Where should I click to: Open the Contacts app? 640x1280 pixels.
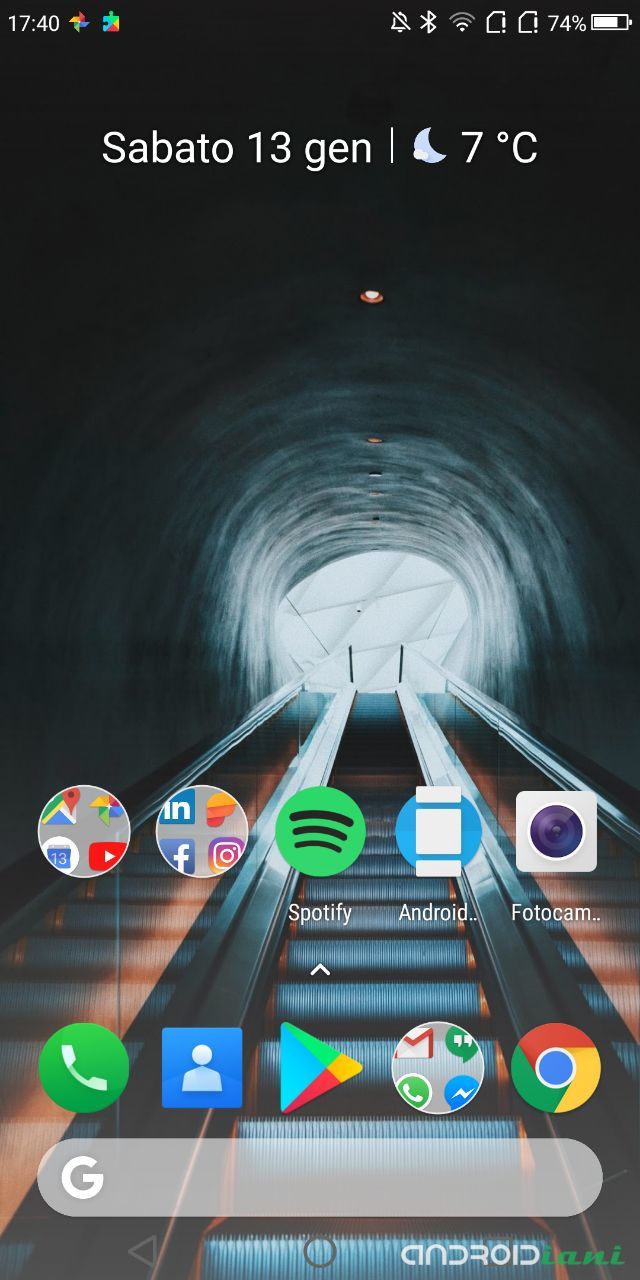click(x=202, y=1068)
